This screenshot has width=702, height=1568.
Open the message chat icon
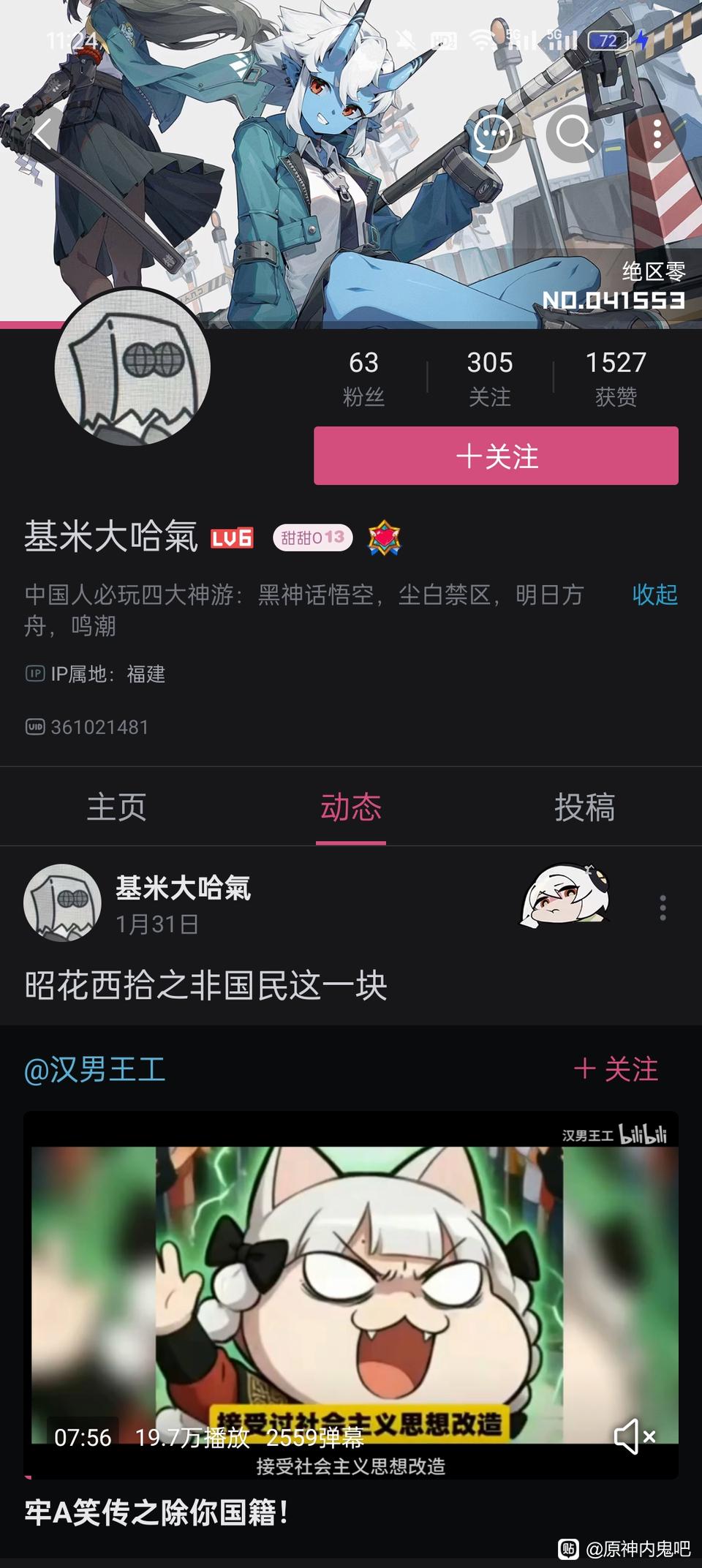(x=493, y=134)
